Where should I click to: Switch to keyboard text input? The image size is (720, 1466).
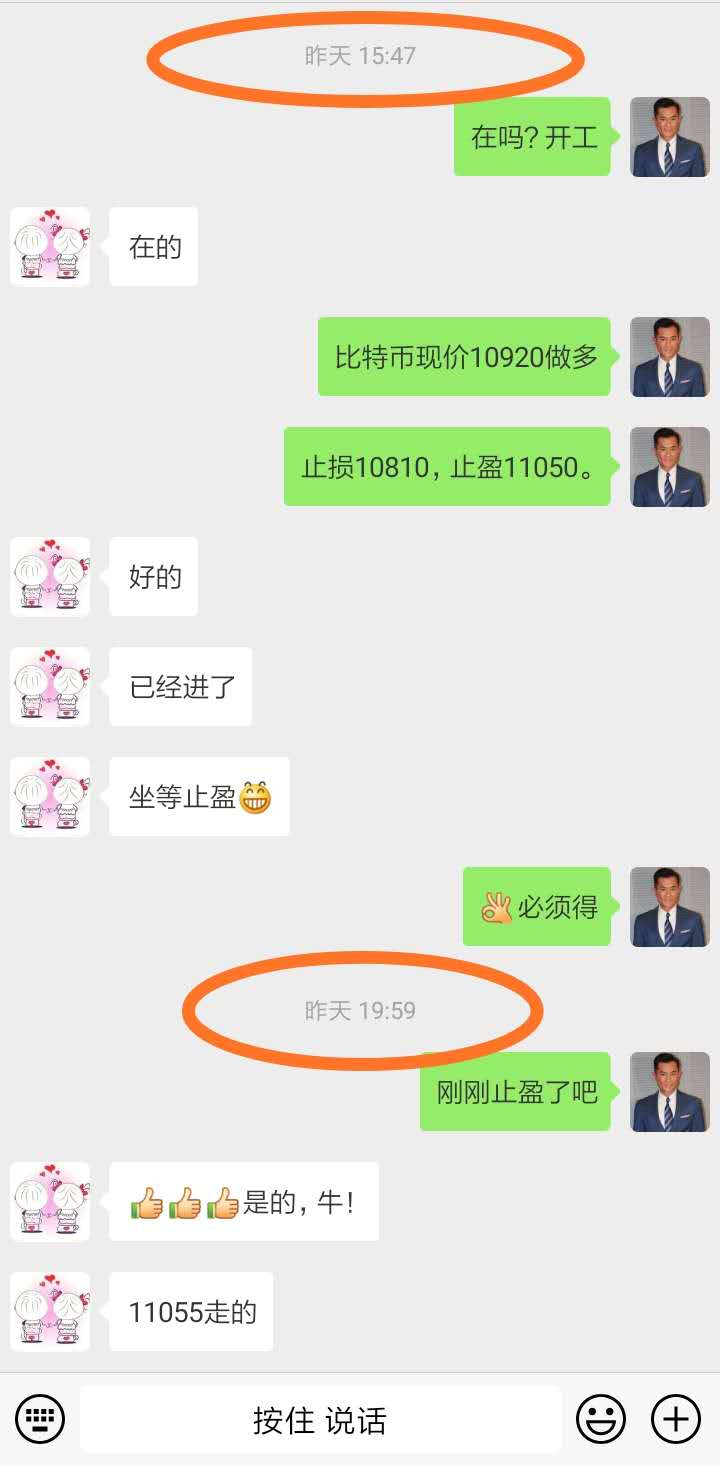tap(41, 1419)
